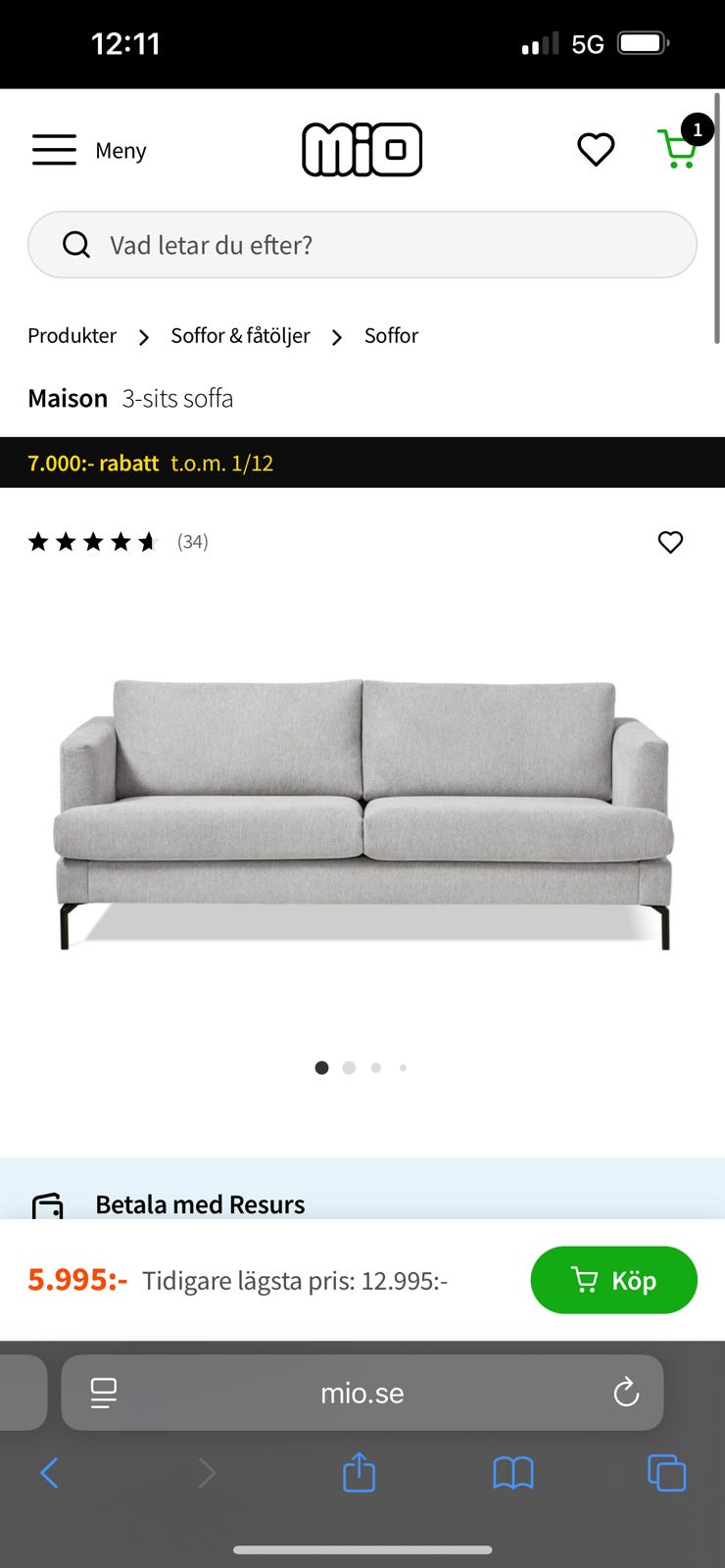Viewport: 725px width, 1568px height.
Task: Open the shopping cart
Action: click(678, 148)
